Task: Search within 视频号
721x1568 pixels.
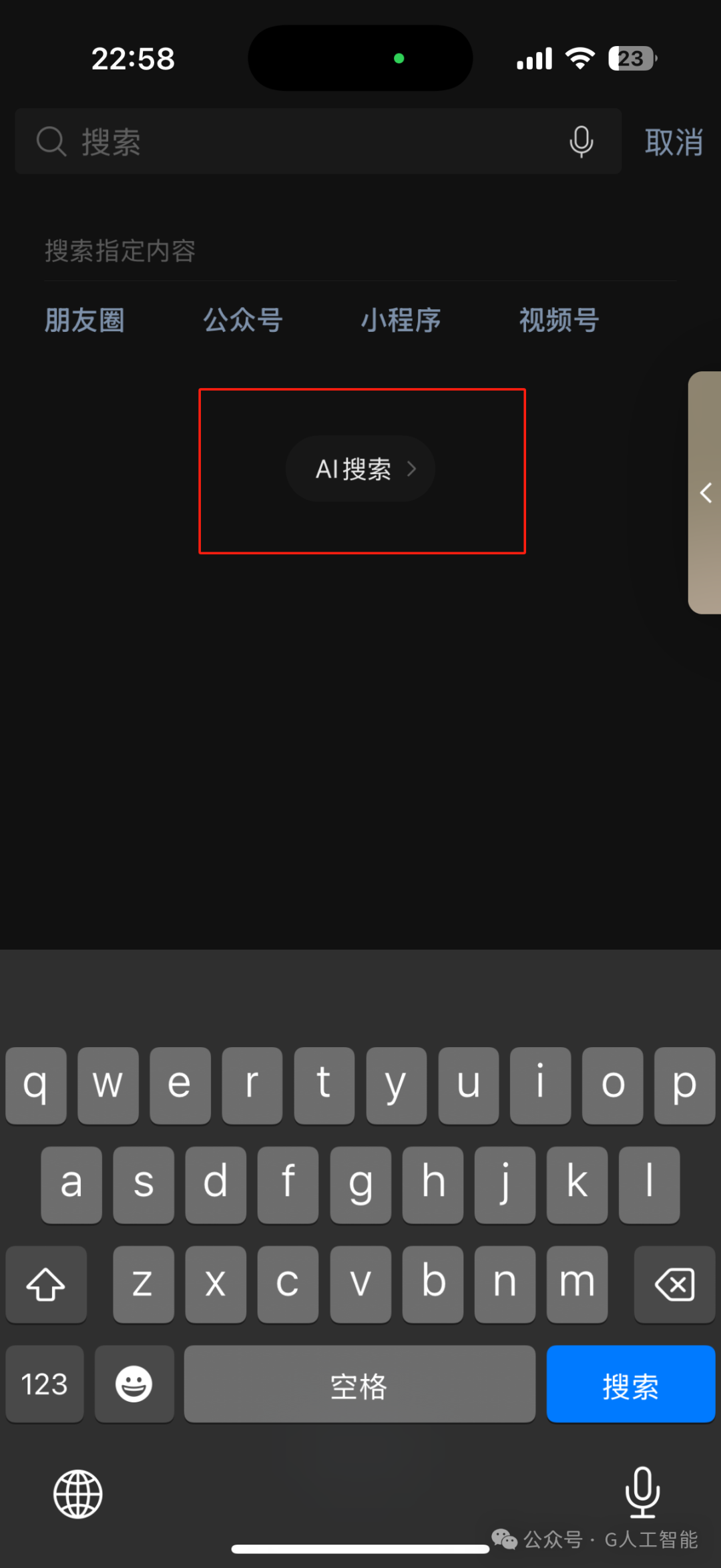Action: [559, 320]
